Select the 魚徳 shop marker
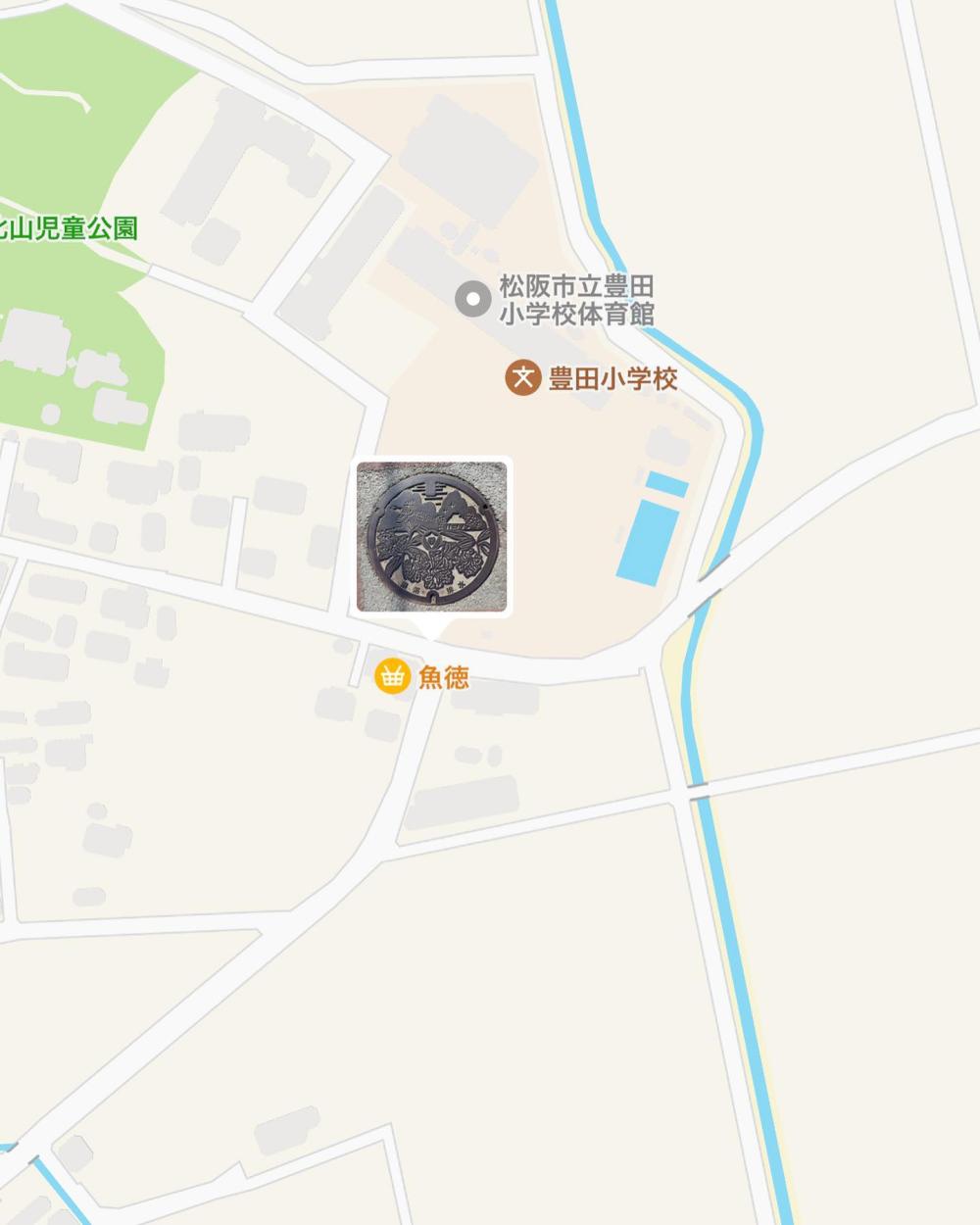The image size is (980, 1225). [x=392, y=676]
